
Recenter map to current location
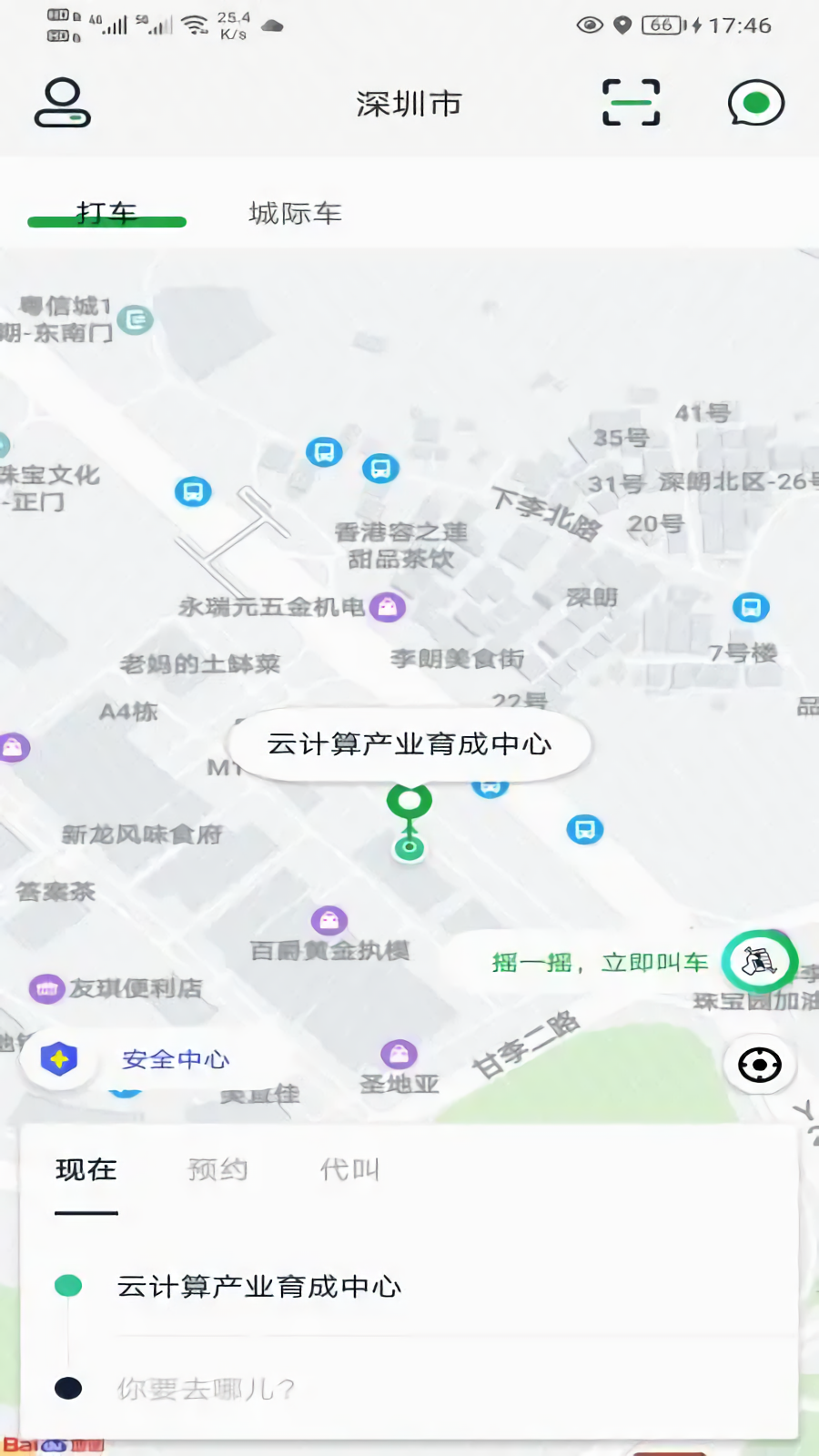(760, 1065)
